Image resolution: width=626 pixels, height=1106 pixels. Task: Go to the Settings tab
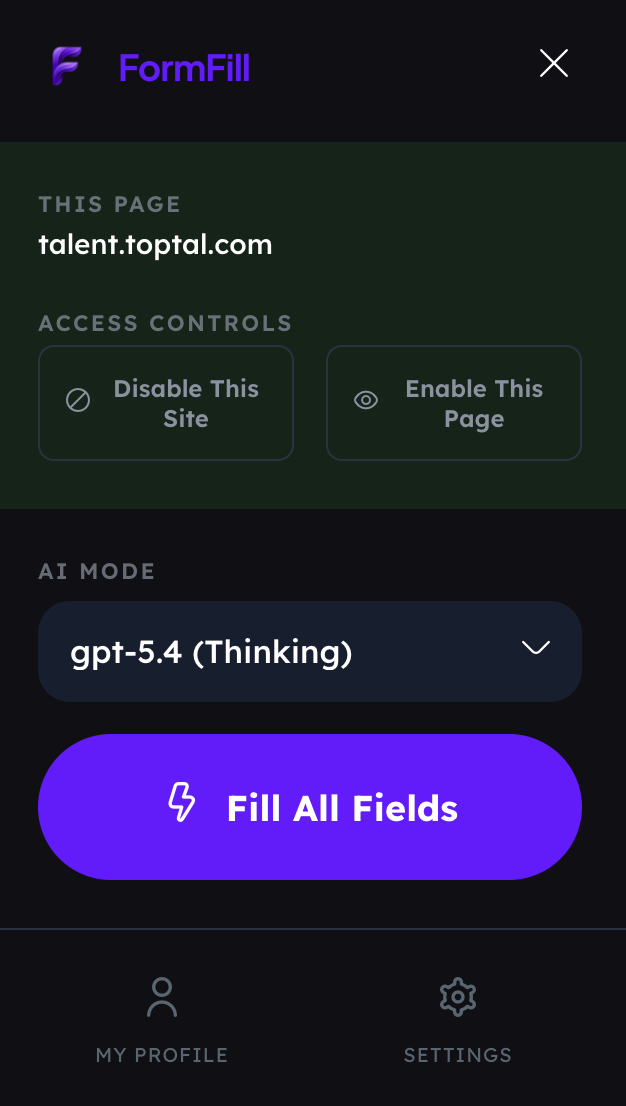tap(458, 1020)
